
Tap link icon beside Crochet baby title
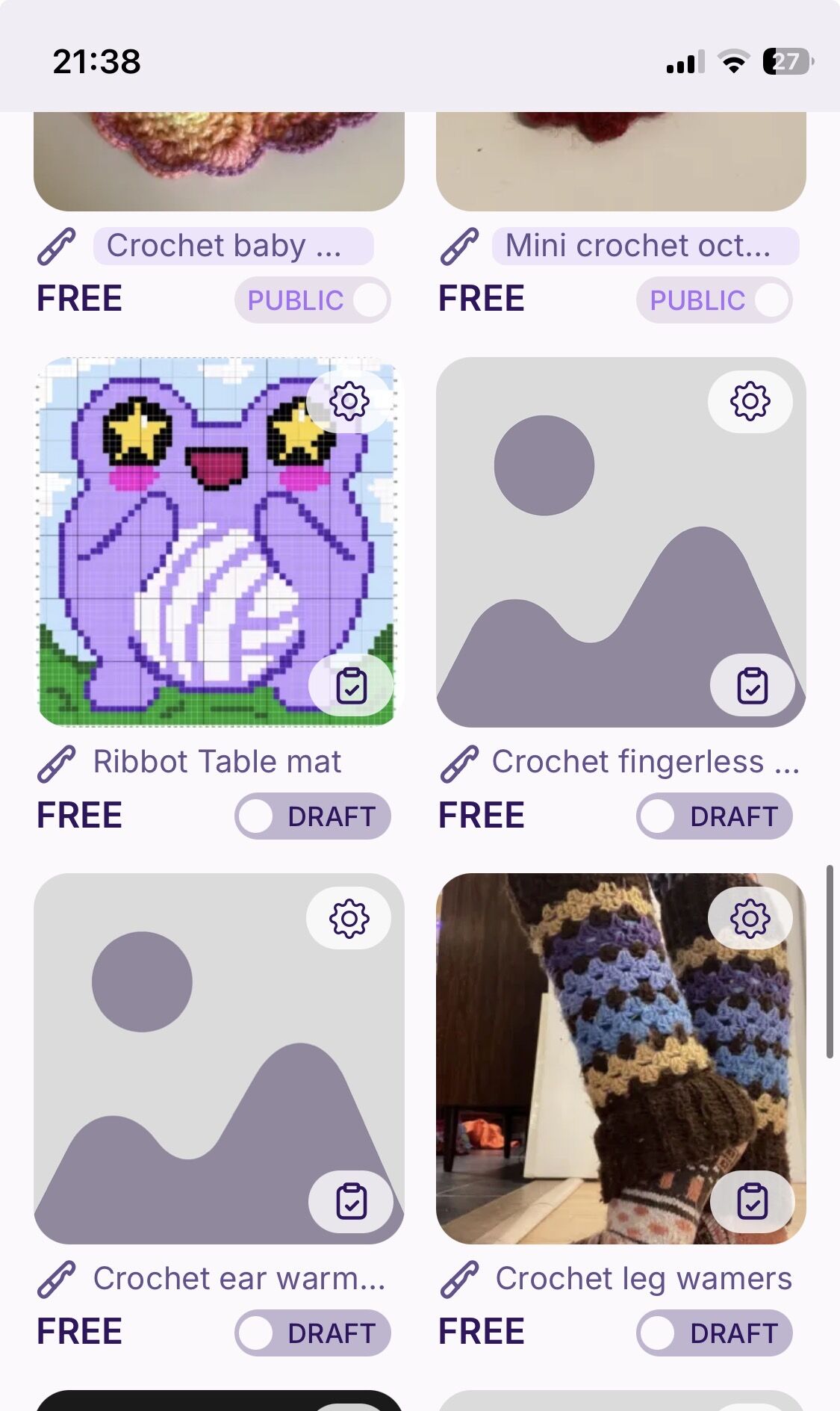tap(57, 246)
